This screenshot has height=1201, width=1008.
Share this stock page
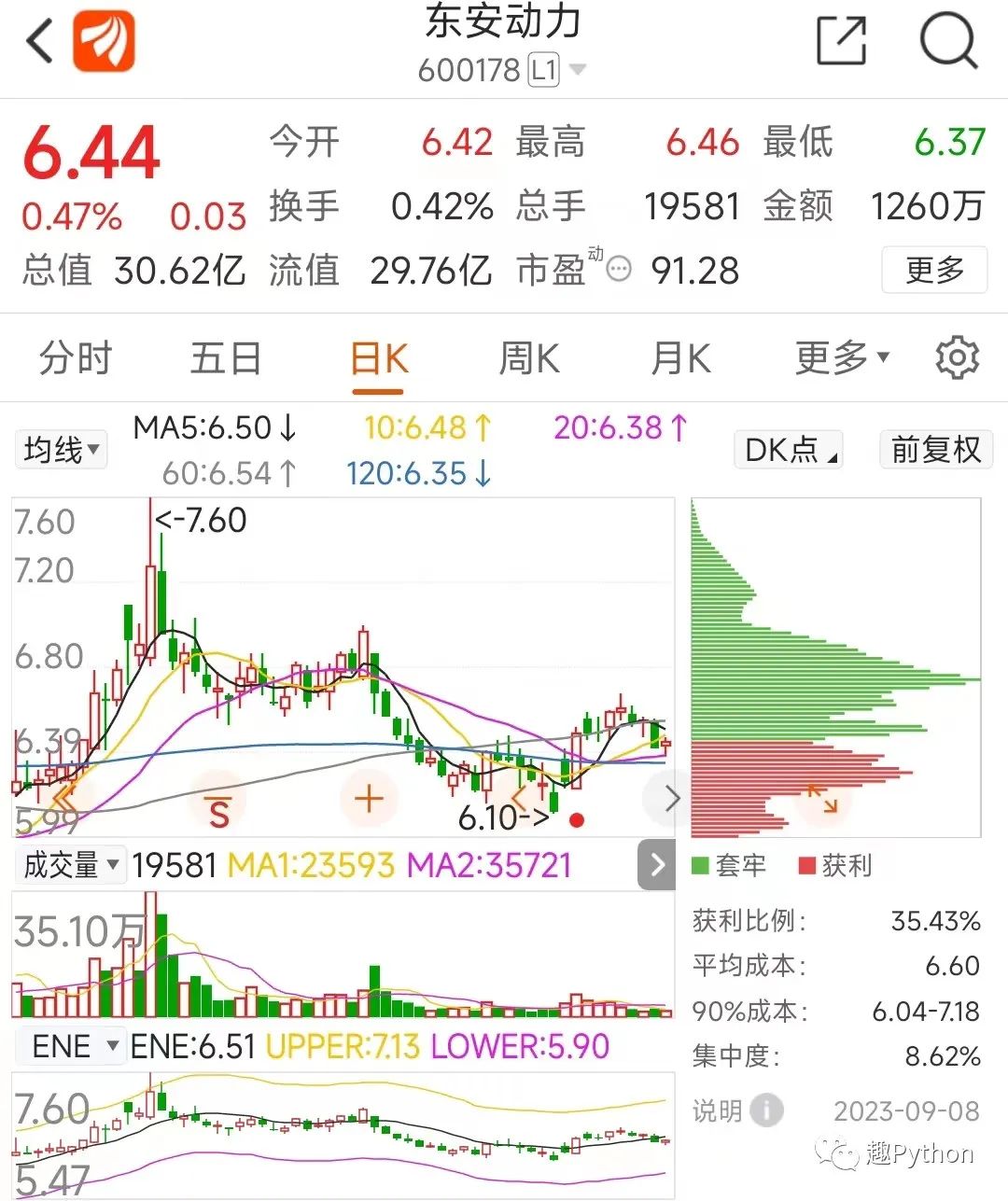coord(841,41)
